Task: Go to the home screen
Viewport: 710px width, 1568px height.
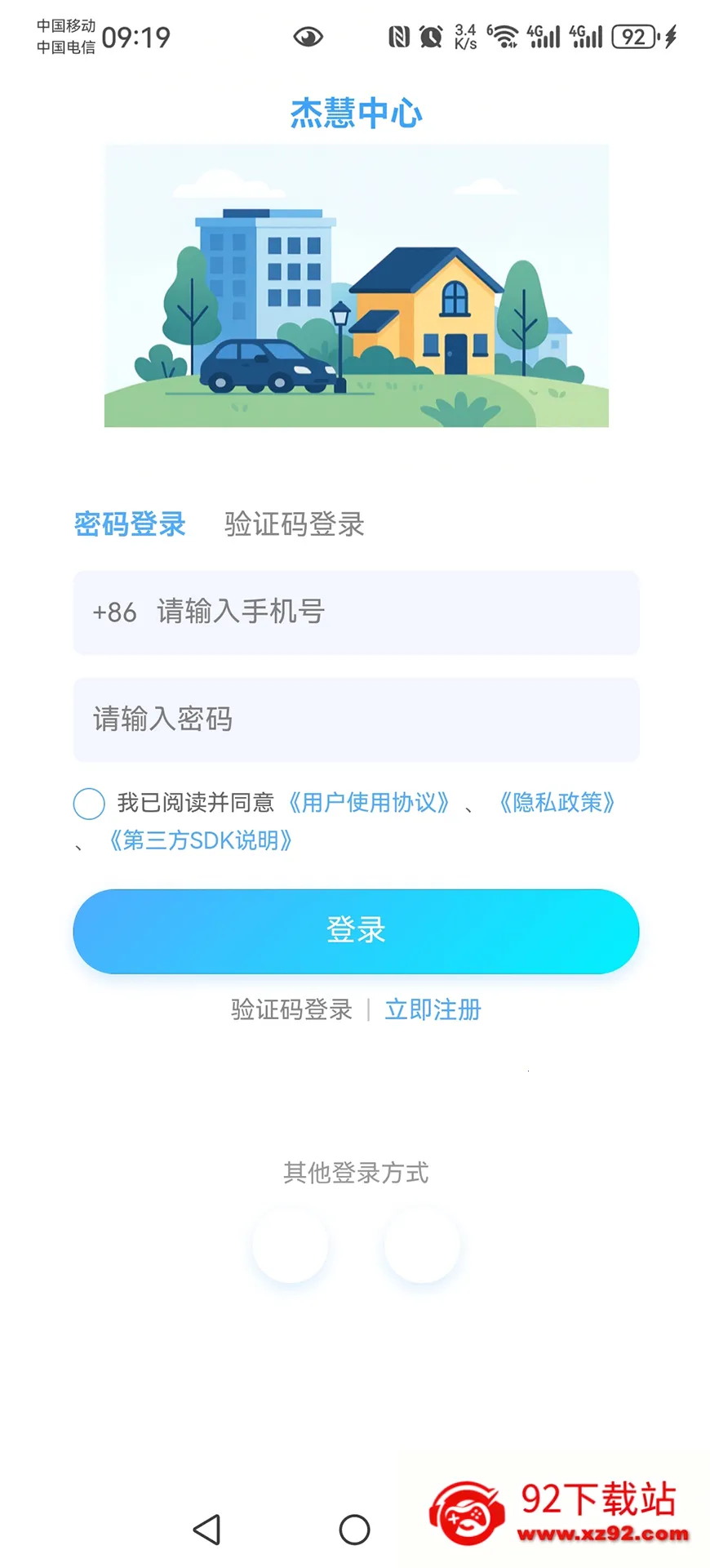Action: pyautogui.click(x=354, y=1530)
